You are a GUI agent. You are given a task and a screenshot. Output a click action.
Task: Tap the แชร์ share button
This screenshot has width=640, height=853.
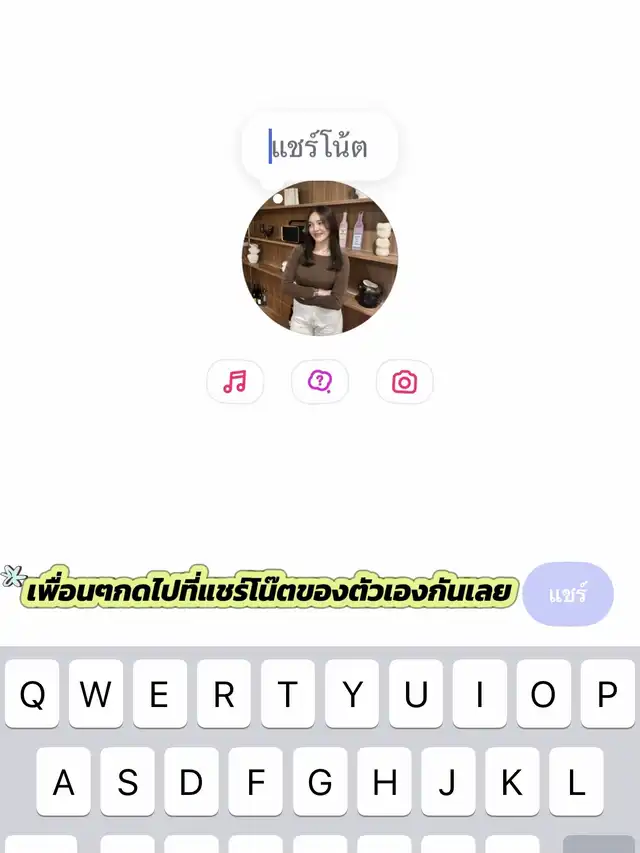pos(567,594)
